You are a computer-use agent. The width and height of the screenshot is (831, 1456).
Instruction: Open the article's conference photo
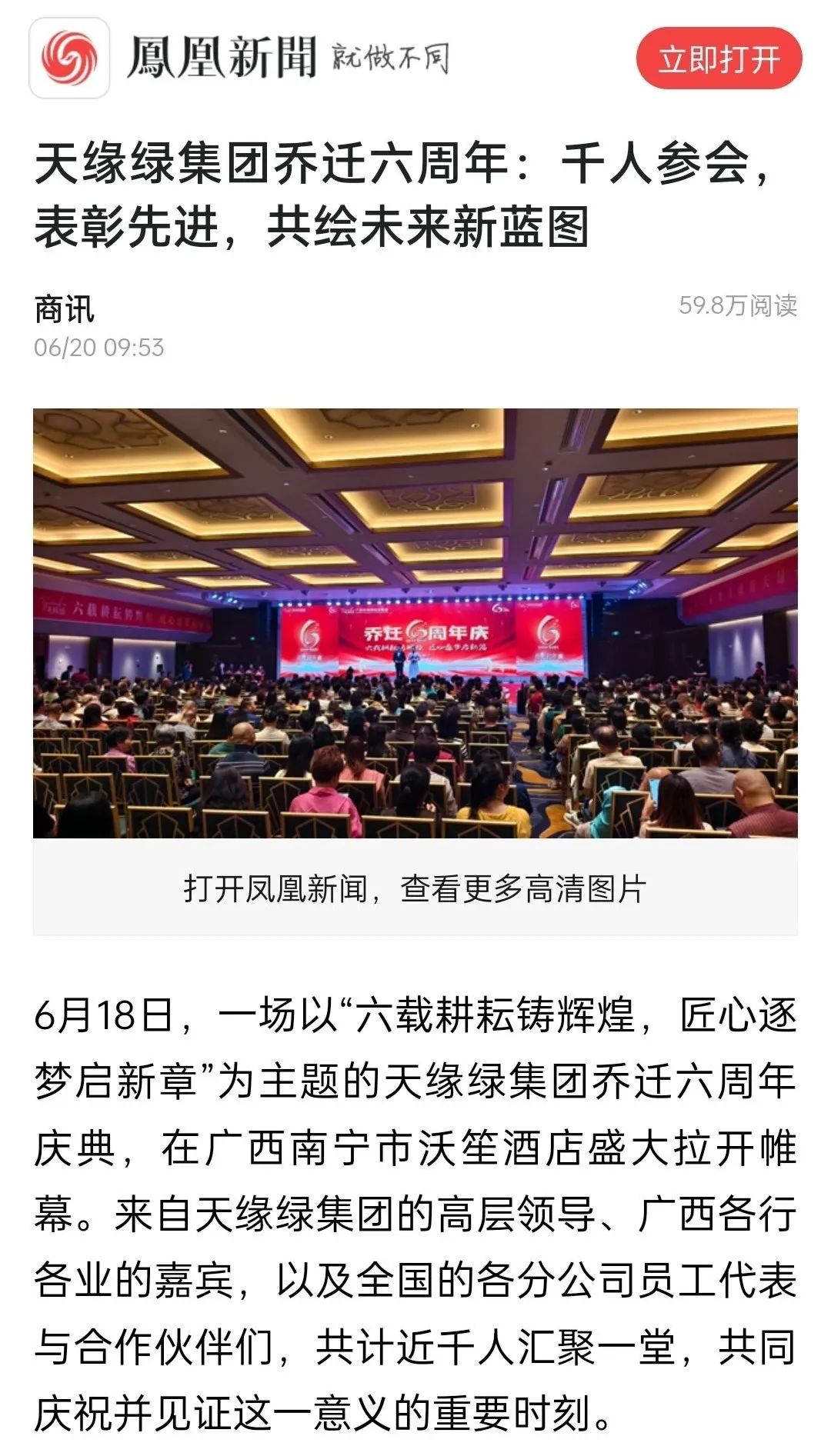click(x=415, y=622)
